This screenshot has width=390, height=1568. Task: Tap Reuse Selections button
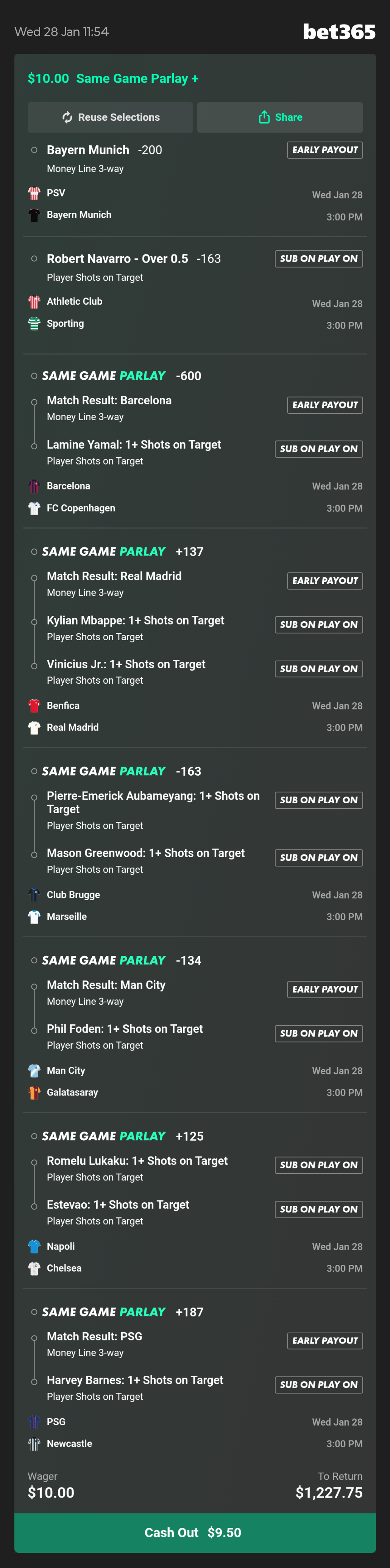coord(110,117)
